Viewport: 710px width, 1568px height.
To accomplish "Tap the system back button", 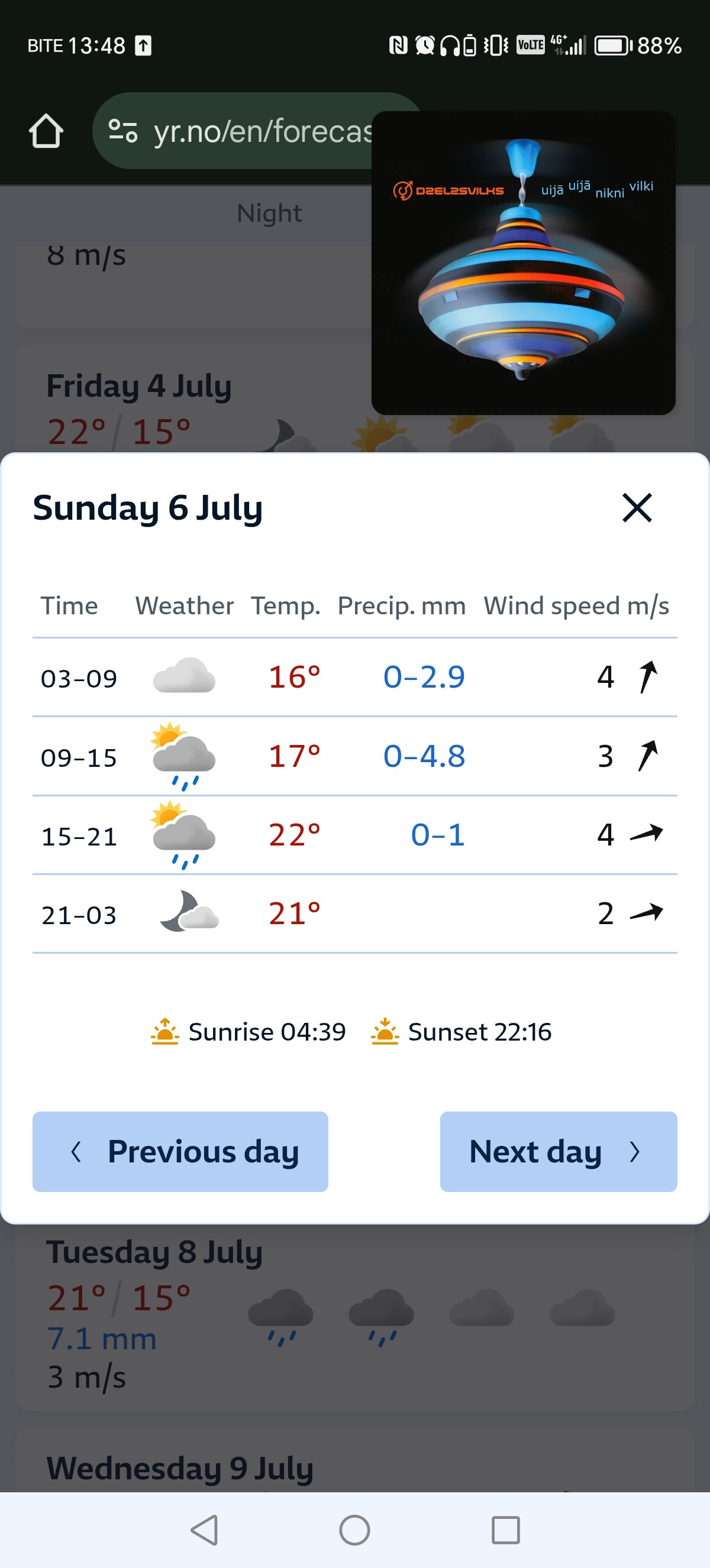I will 205,1530.
